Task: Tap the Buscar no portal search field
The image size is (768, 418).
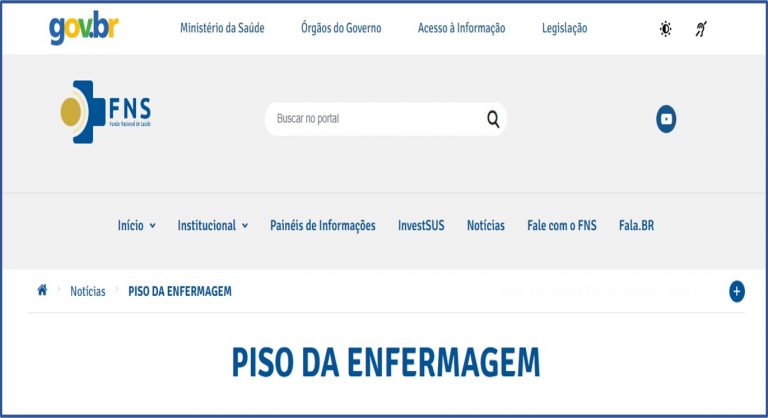Action: point(375,119)
